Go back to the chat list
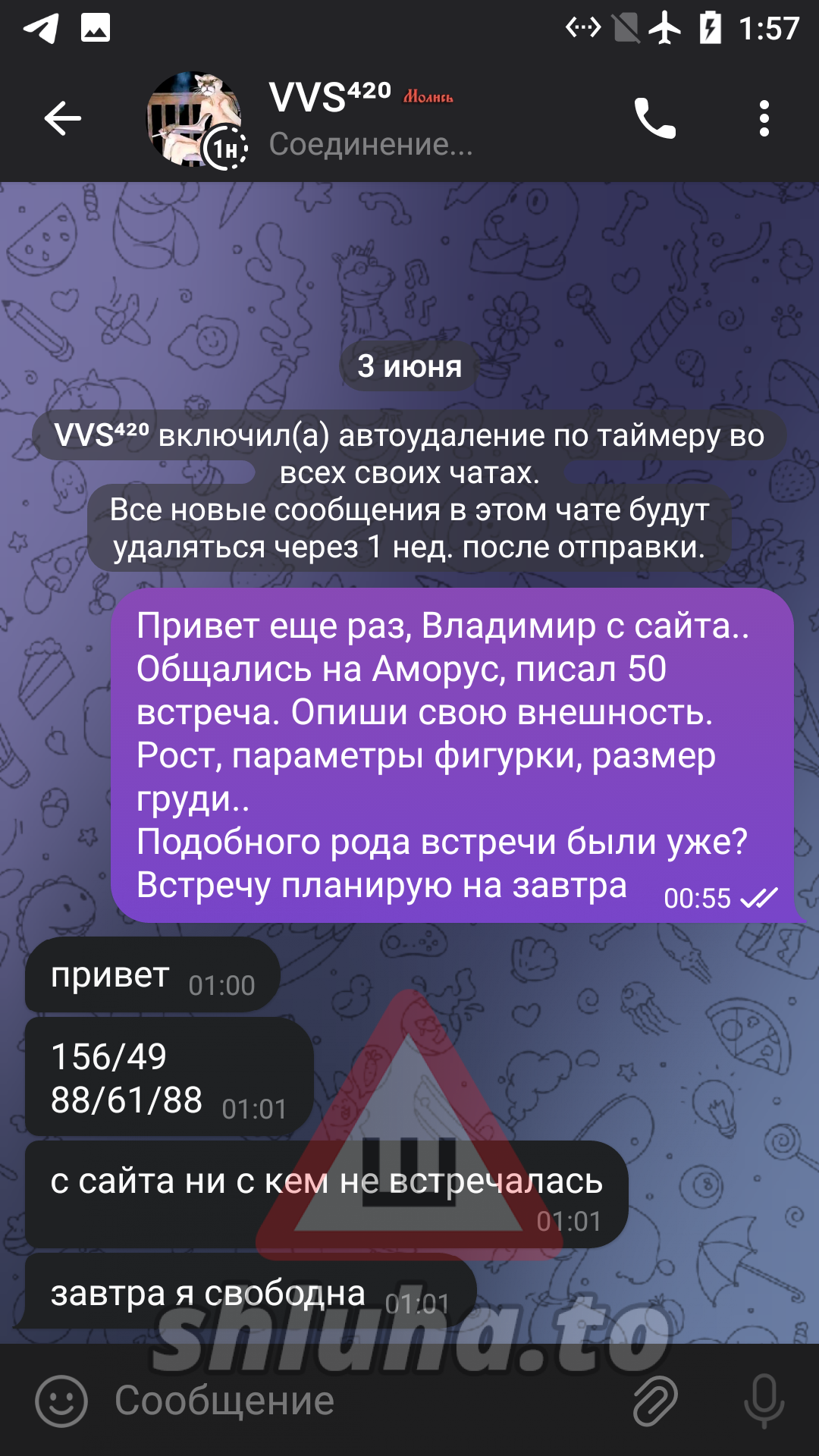819x1456 pixels. coord(62,118)
